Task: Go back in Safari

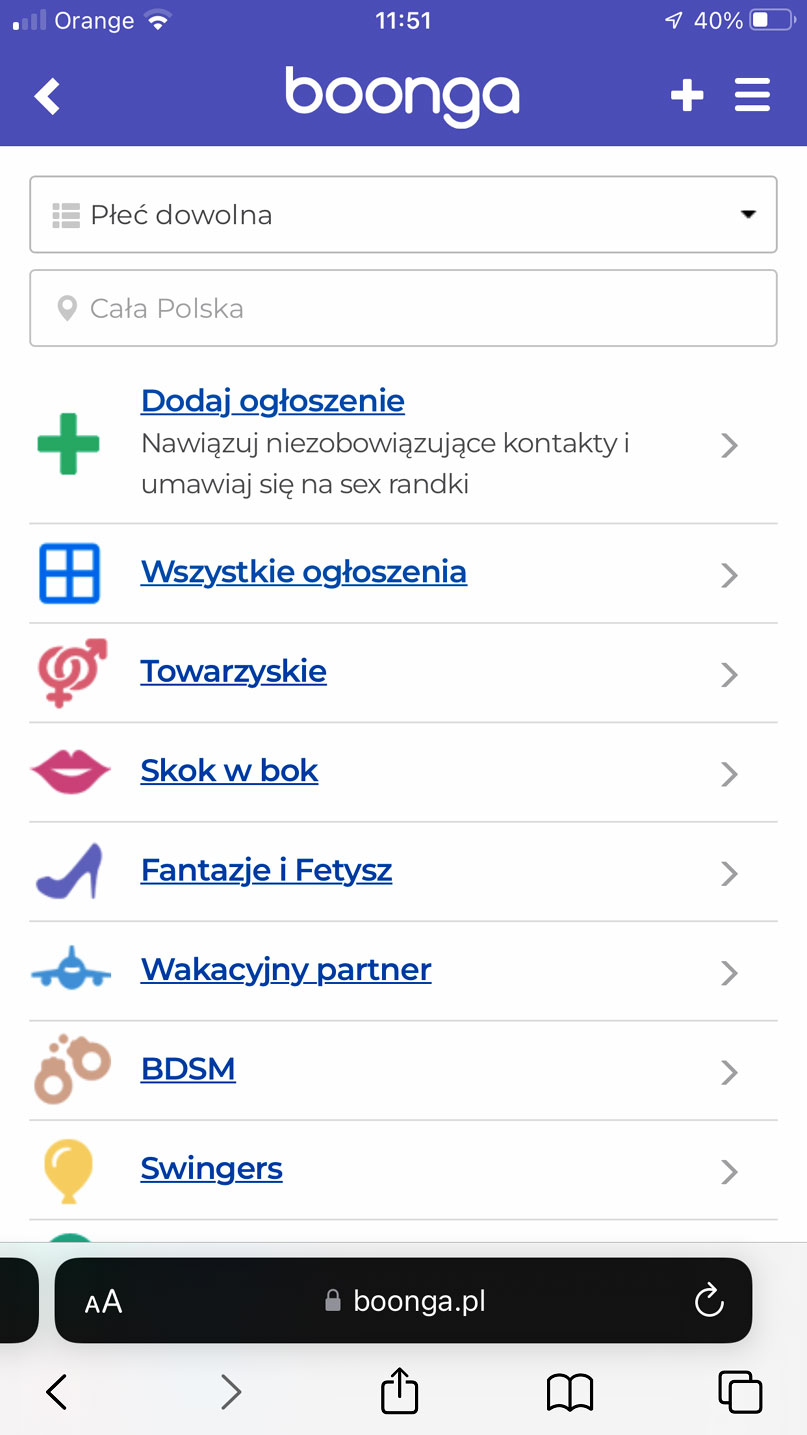Action: 57,1391
